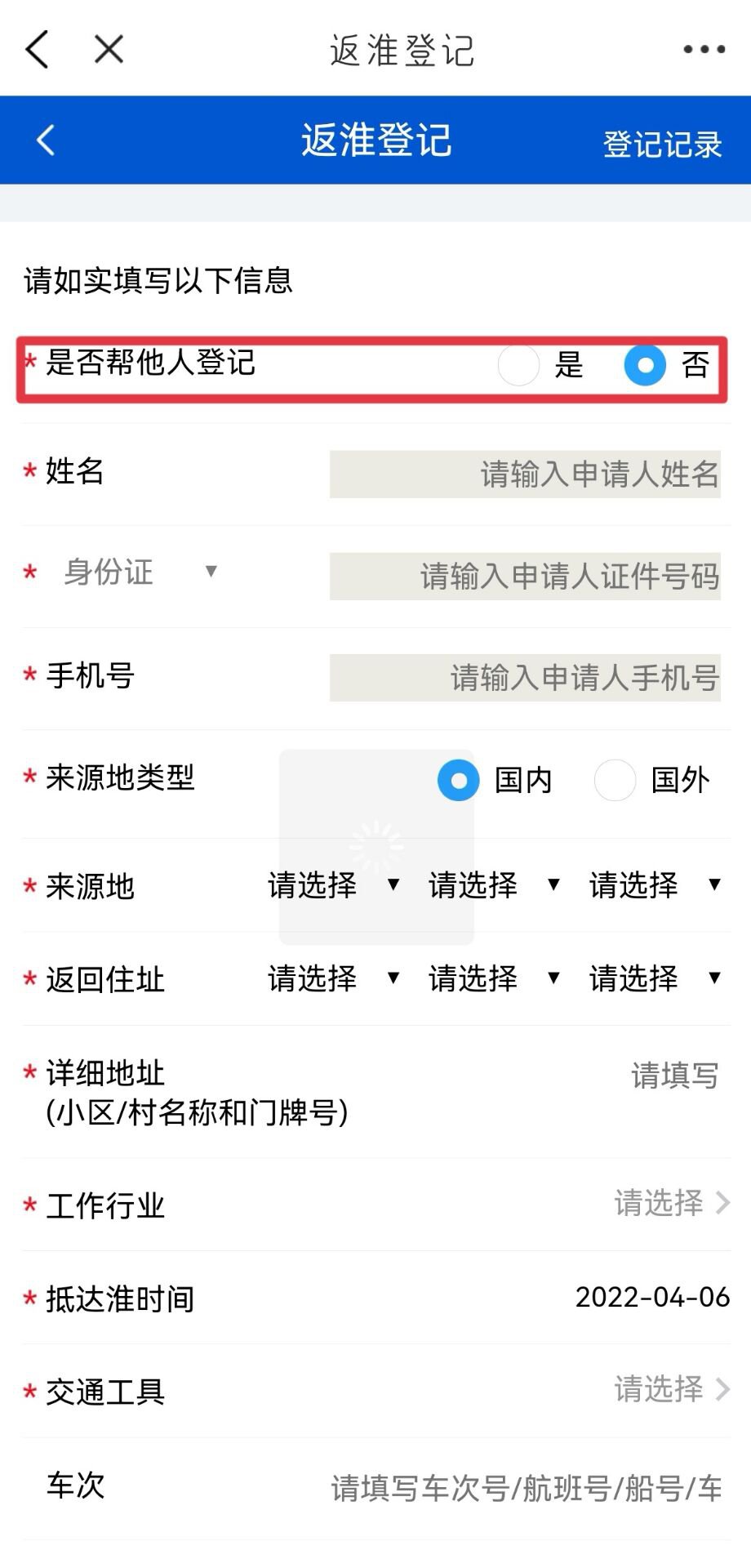This screenshot has height=1568, width=751.
Task: Go back using the white arrow in the blue header
Action: pos(46,140)
